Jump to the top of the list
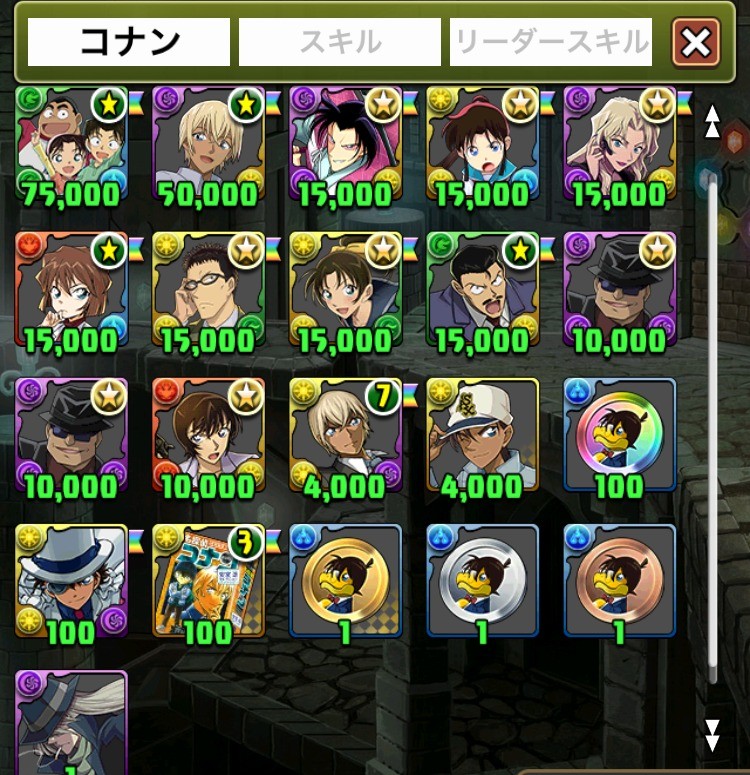This screenshot has height=775, width=750. click(712, 121)
